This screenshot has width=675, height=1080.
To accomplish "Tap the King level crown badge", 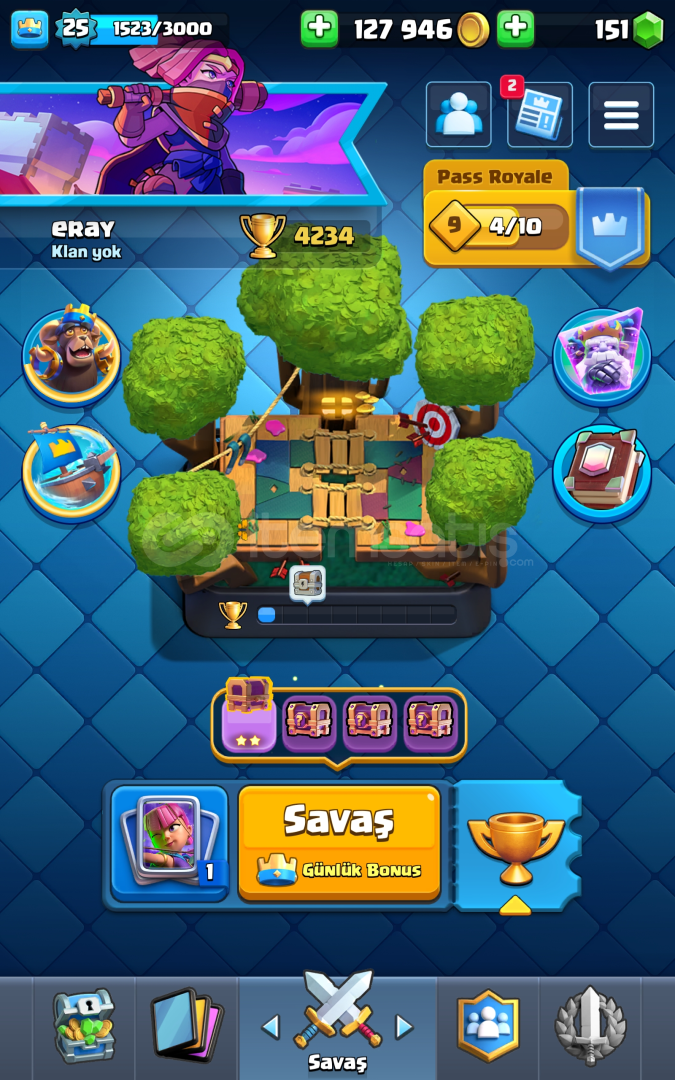I will tap(30, 29).
